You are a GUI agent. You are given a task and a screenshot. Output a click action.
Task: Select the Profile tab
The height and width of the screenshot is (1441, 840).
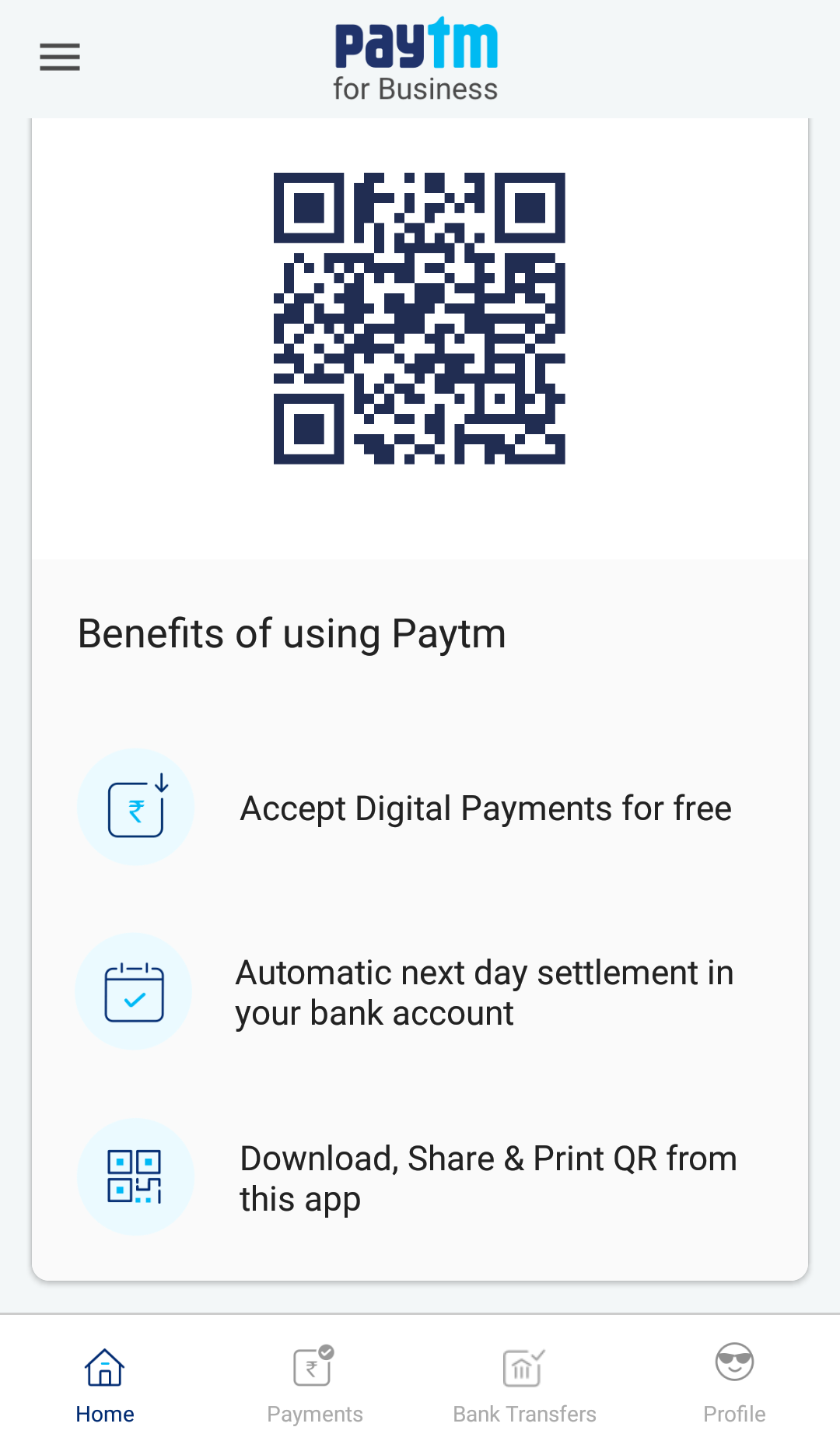[x=734, y=1386]
